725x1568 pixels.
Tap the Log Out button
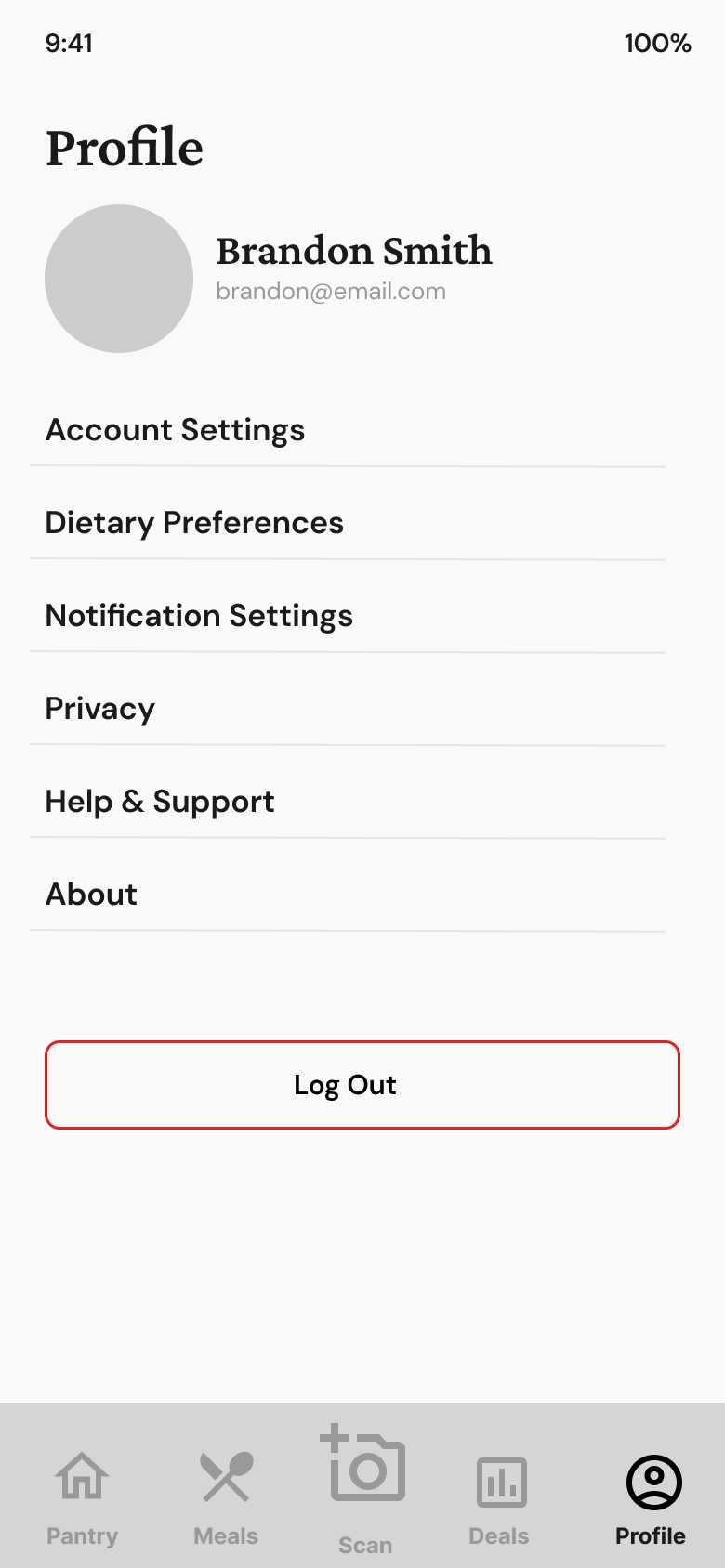point(362,1085)
